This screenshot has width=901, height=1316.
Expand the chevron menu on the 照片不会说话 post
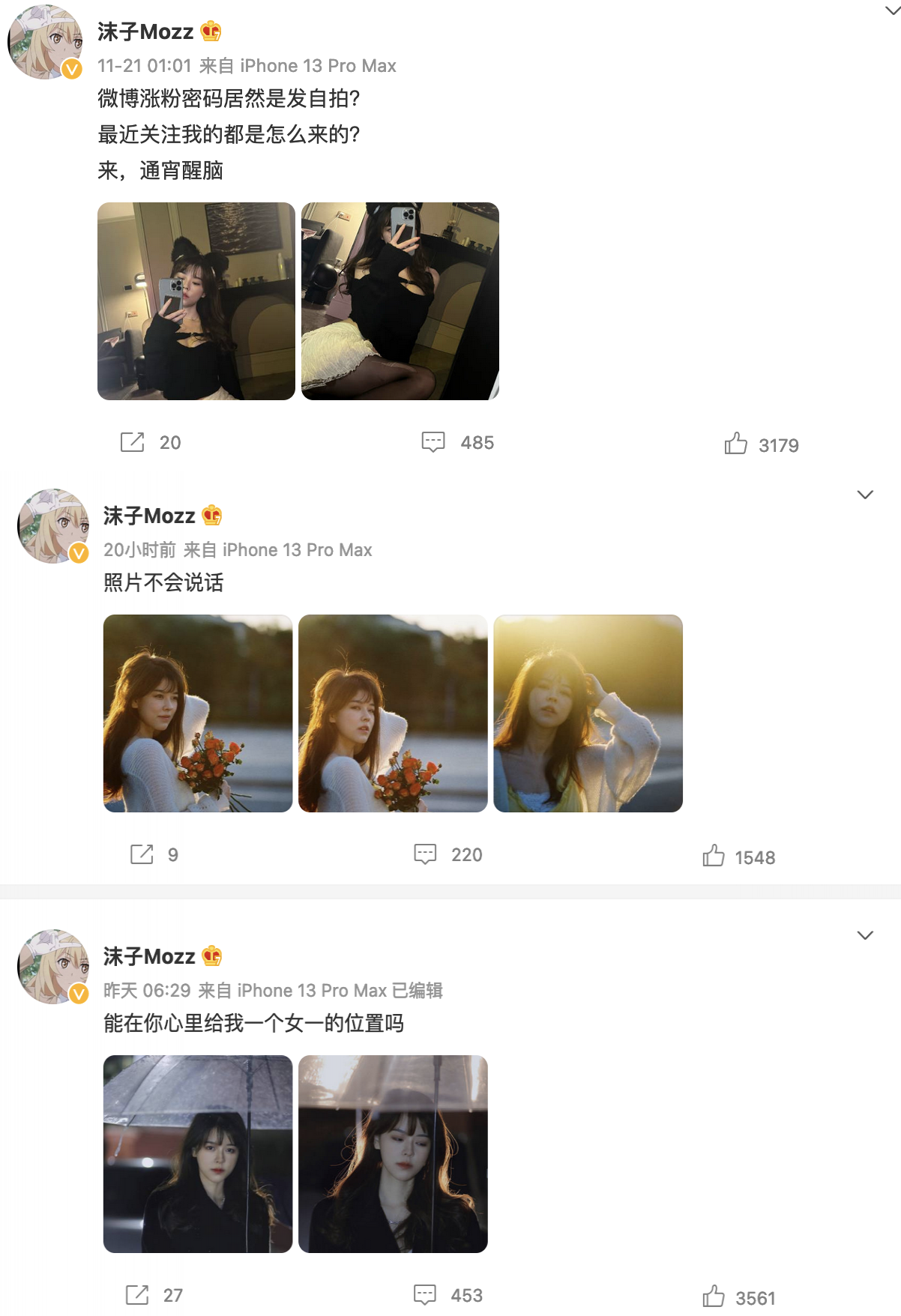pos(865,495)
